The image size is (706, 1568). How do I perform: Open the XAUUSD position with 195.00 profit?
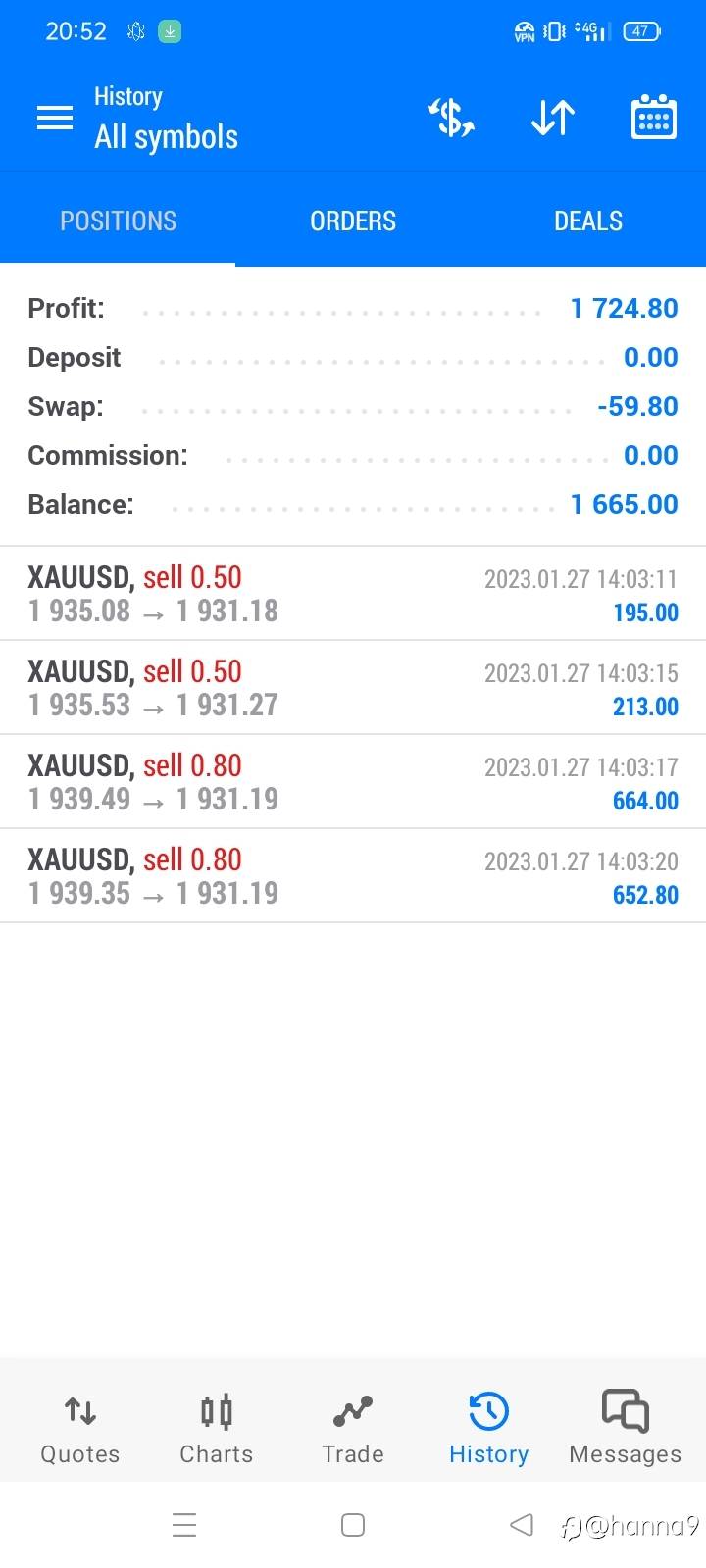point(353,594)
